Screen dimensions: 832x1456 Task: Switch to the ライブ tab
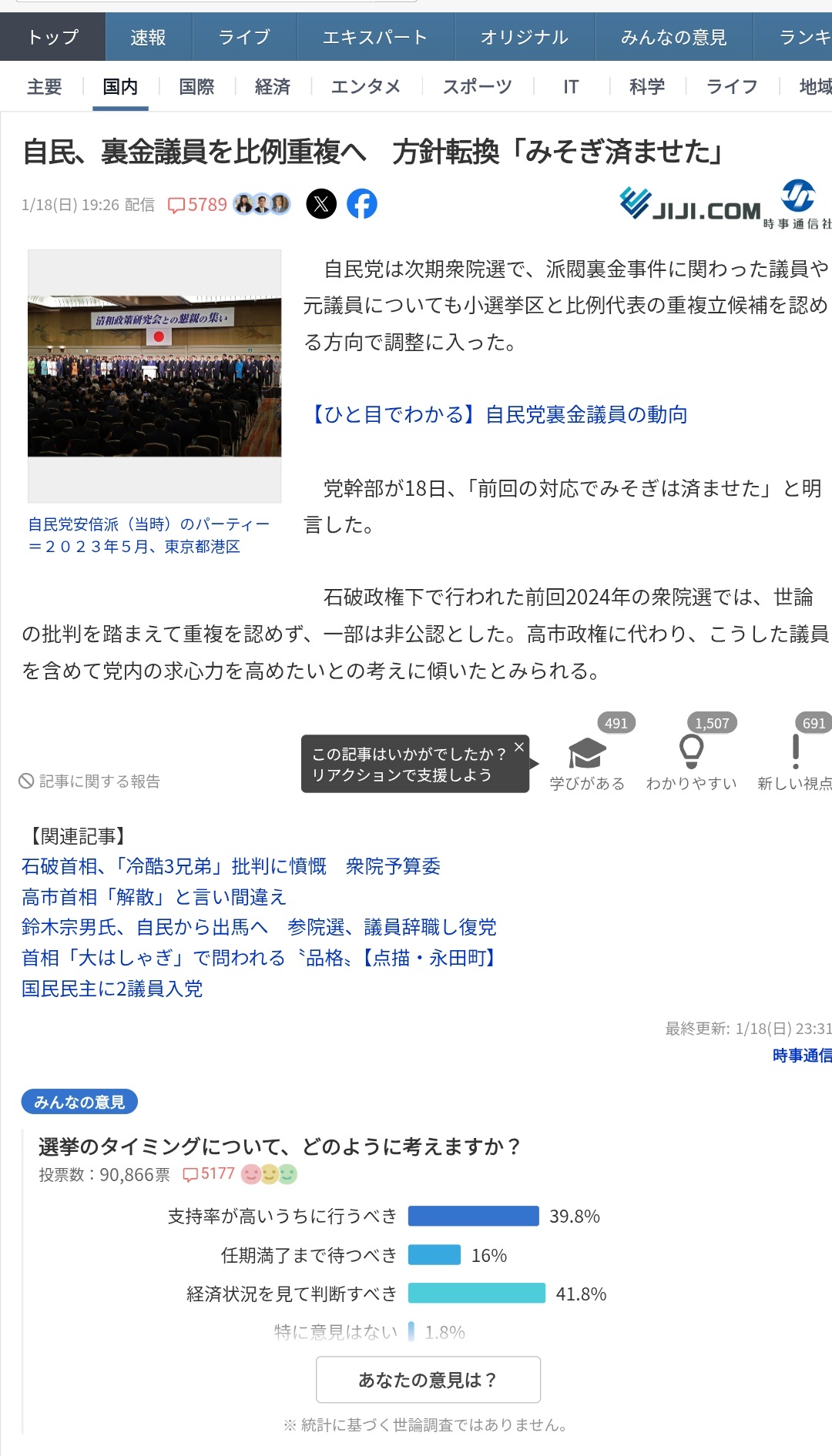244,37
